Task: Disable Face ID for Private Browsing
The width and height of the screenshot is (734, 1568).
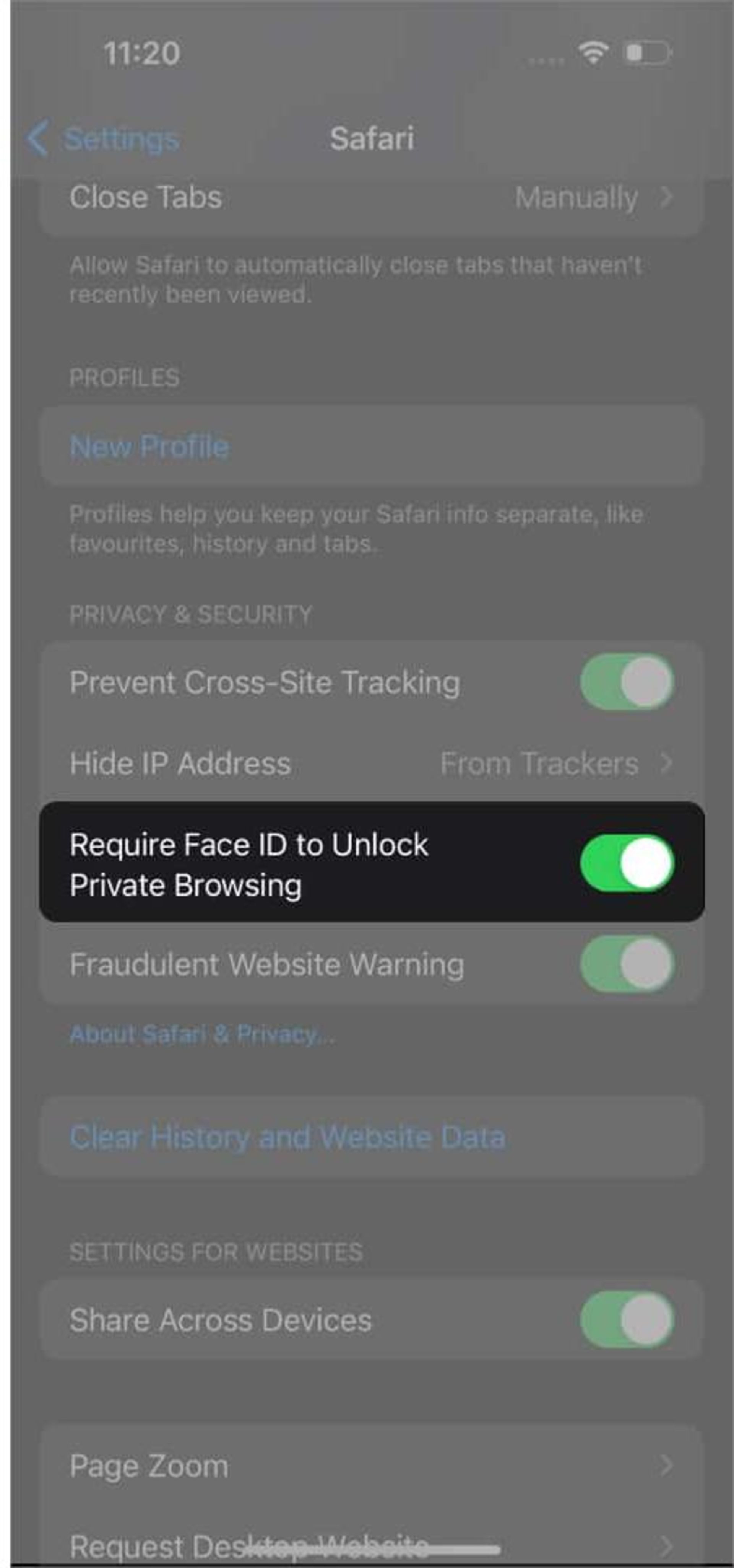Action: point(626,864)
